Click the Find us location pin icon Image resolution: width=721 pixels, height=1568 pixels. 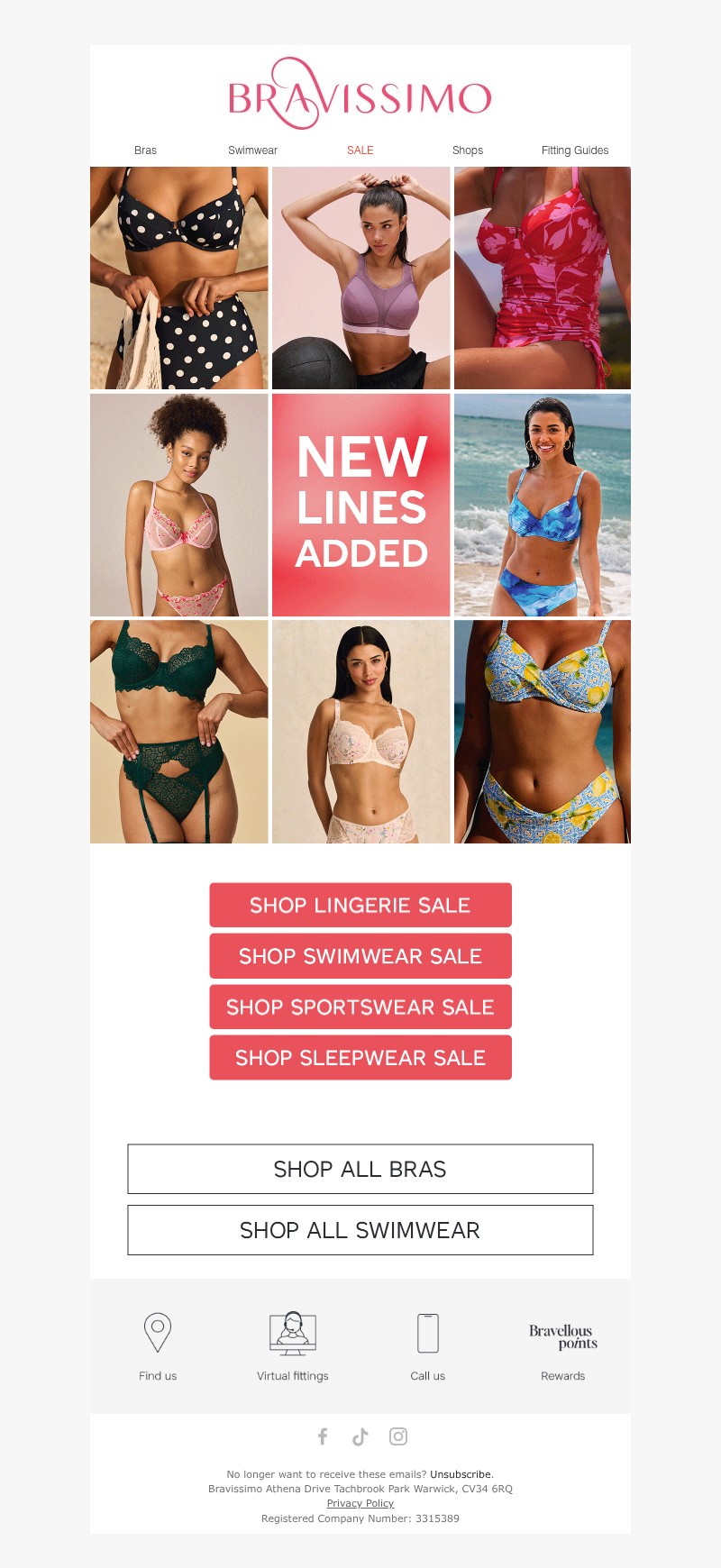pyautogui.click(x=158, y=1336)
